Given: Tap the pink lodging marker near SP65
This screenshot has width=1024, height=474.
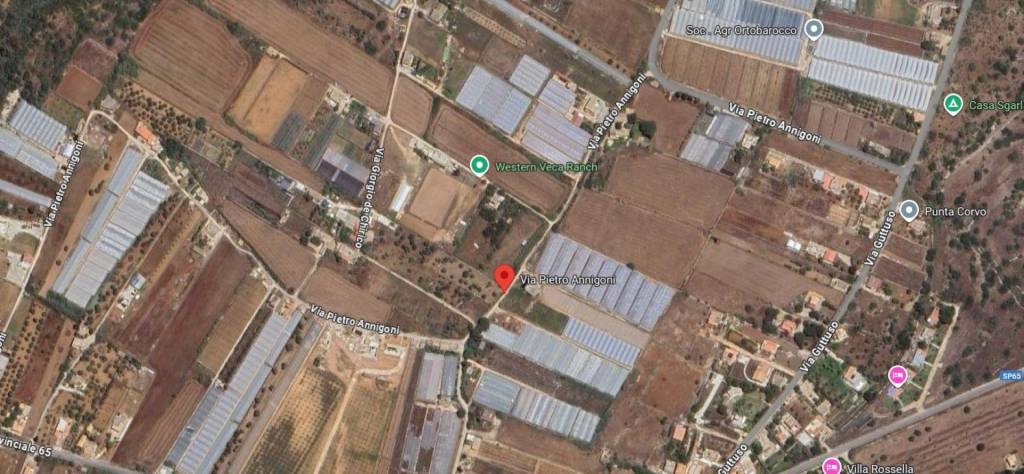Looking at the screenshot, I should pyautogui.click(x=897, y=376).
